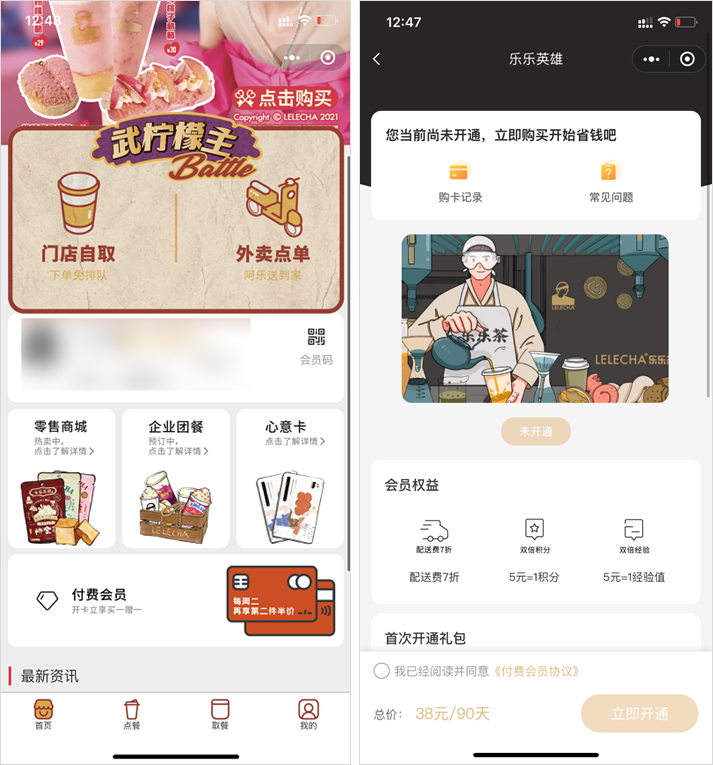
Task: Switch to the 我的 tab
Action: coord(308,714)
